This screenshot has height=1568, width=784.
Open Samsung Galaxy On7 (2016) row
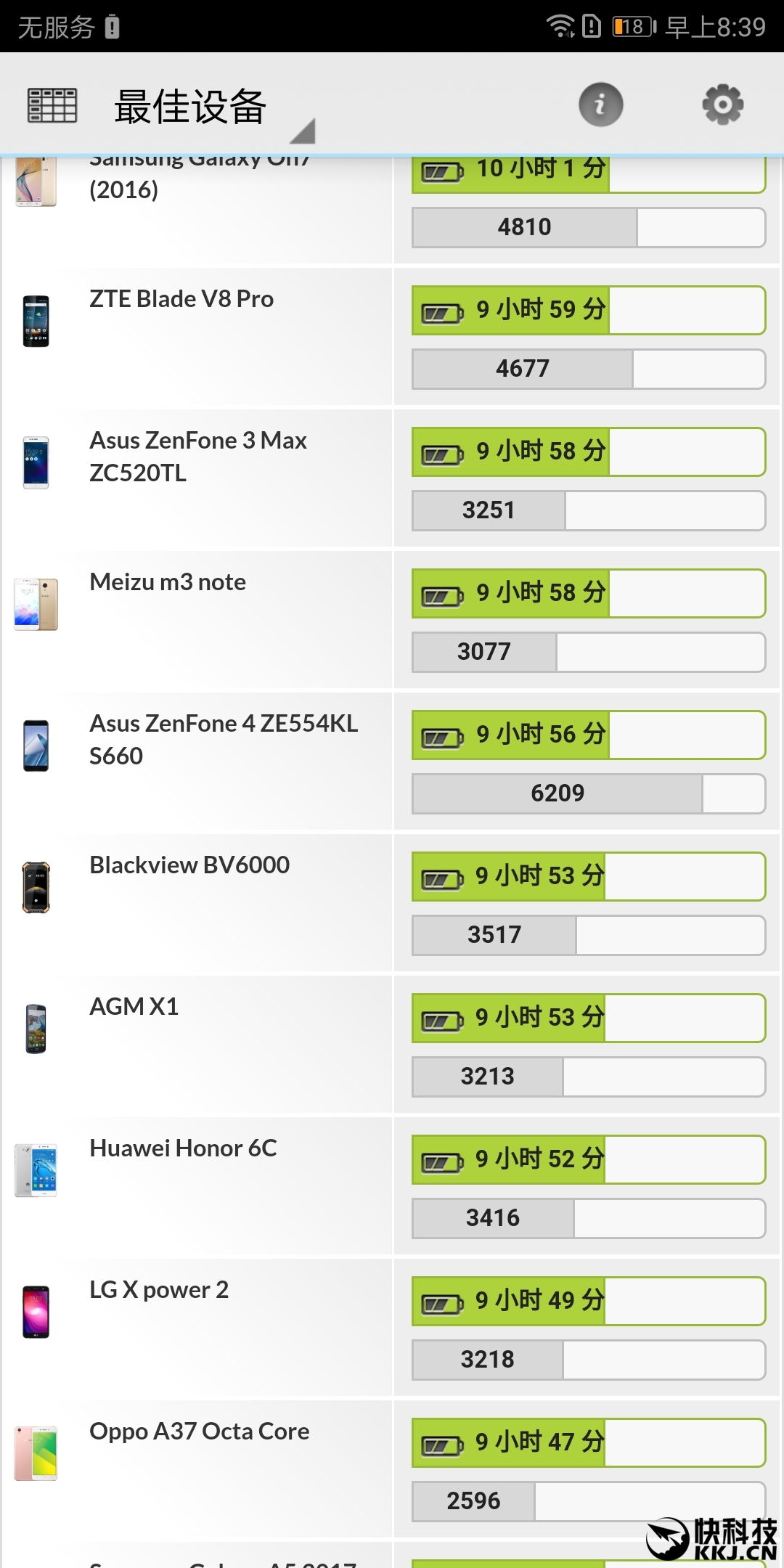click(x=392, y=210)
